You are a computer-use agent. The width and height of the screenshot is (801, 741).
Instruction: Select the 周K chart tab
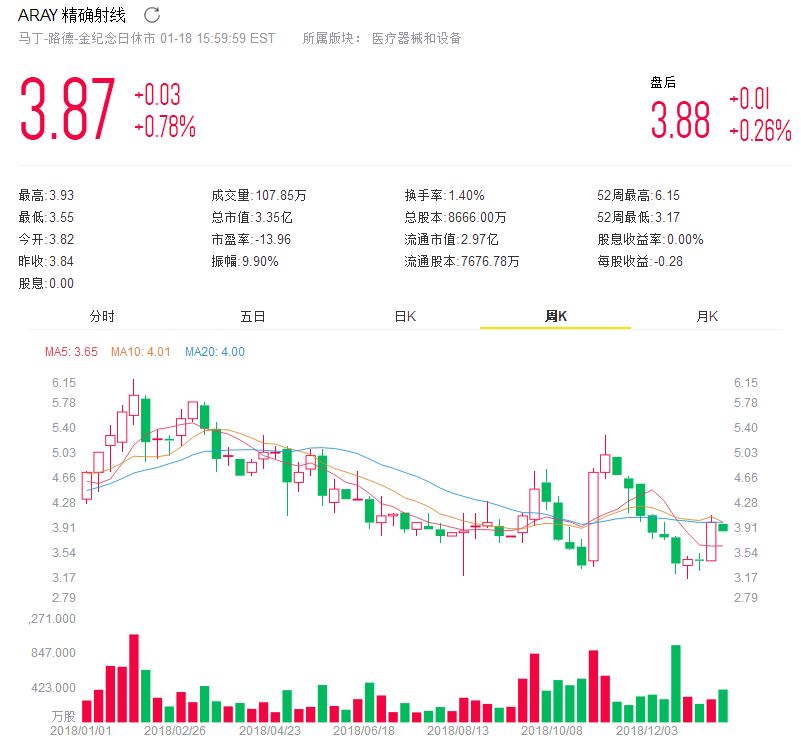pyautogui.click(x=555, y=316)
